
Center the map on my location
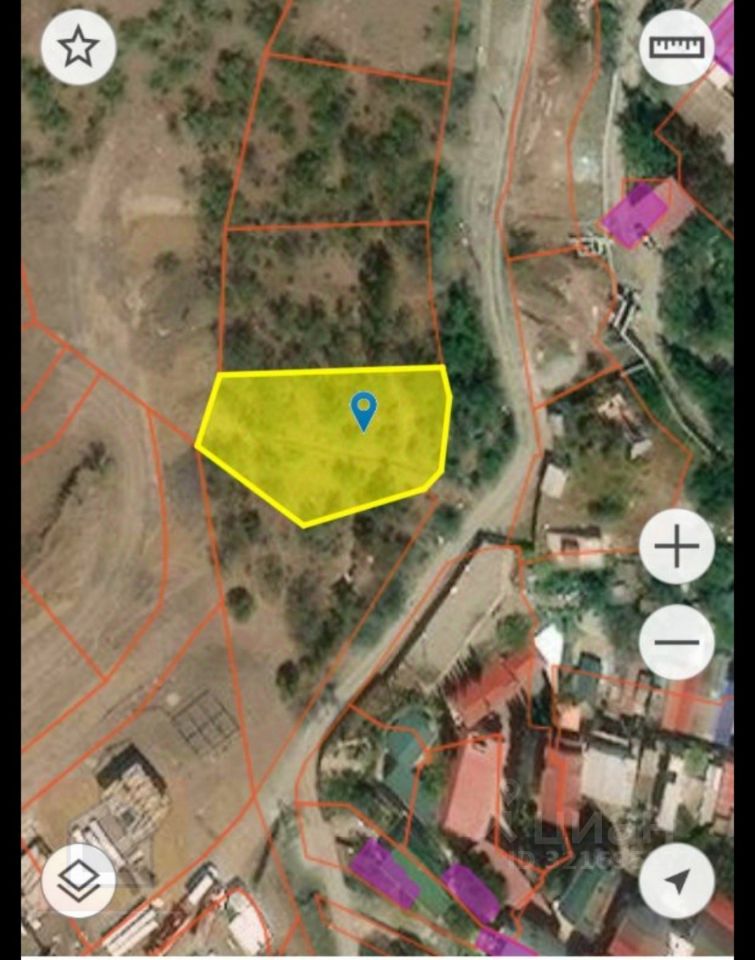[677, 881]
